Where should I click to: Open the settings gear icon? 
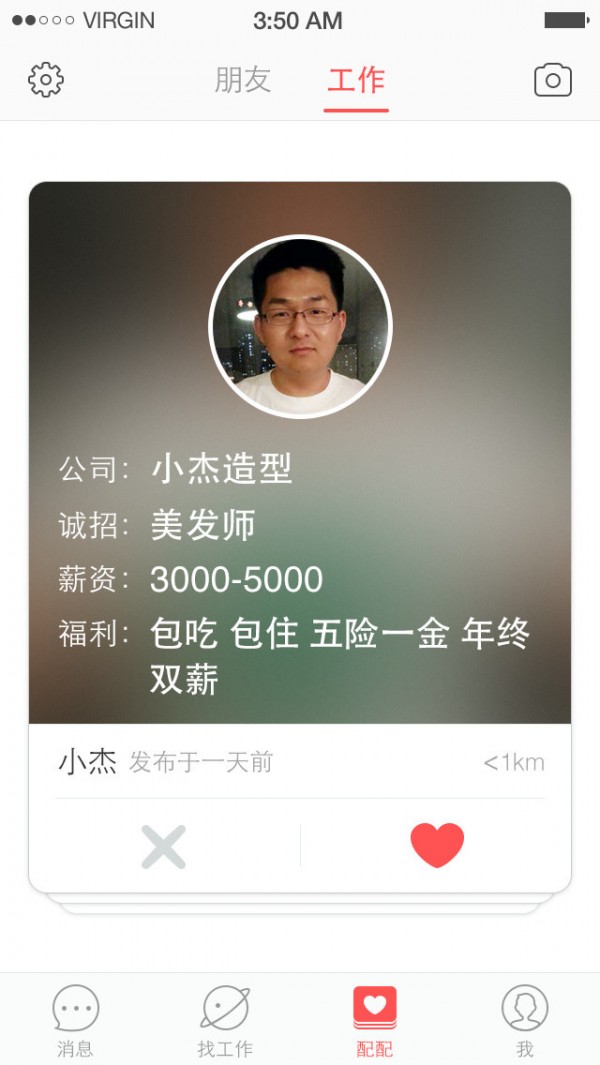pos(46,80)
